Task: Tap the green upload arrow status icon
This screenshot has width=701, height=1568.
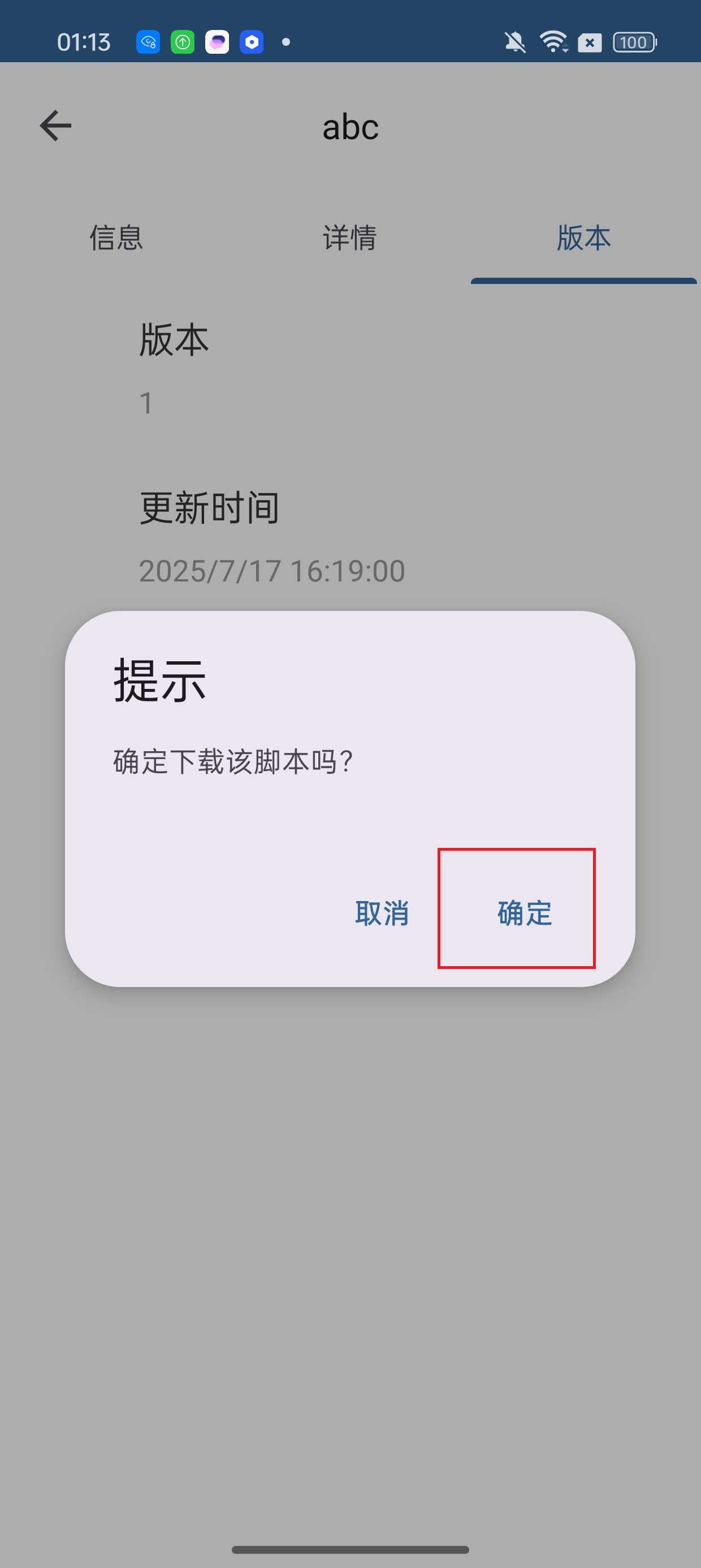Action: pos(183,41)
